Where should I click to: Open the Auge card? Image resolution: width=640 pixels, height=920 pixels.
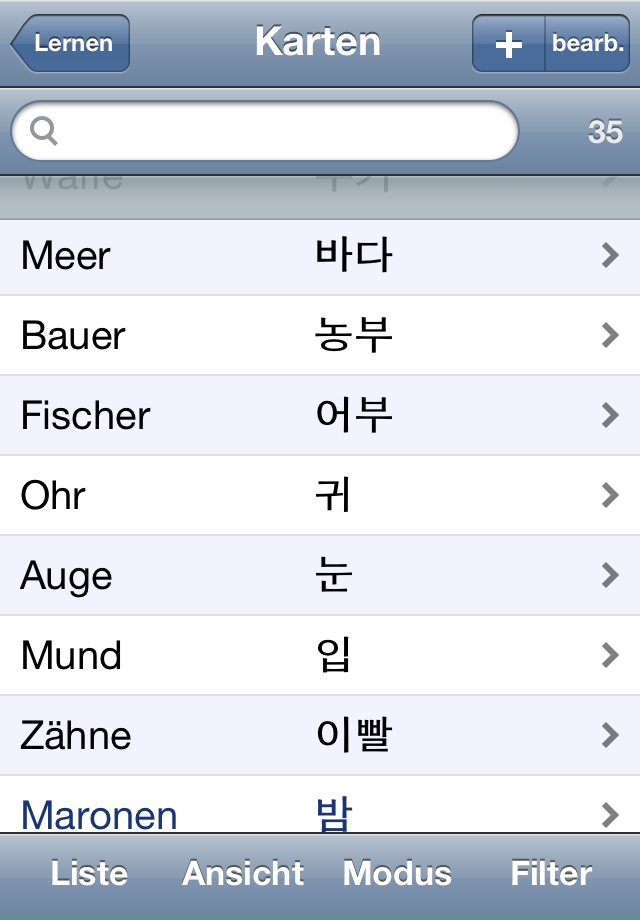(320, 576)
